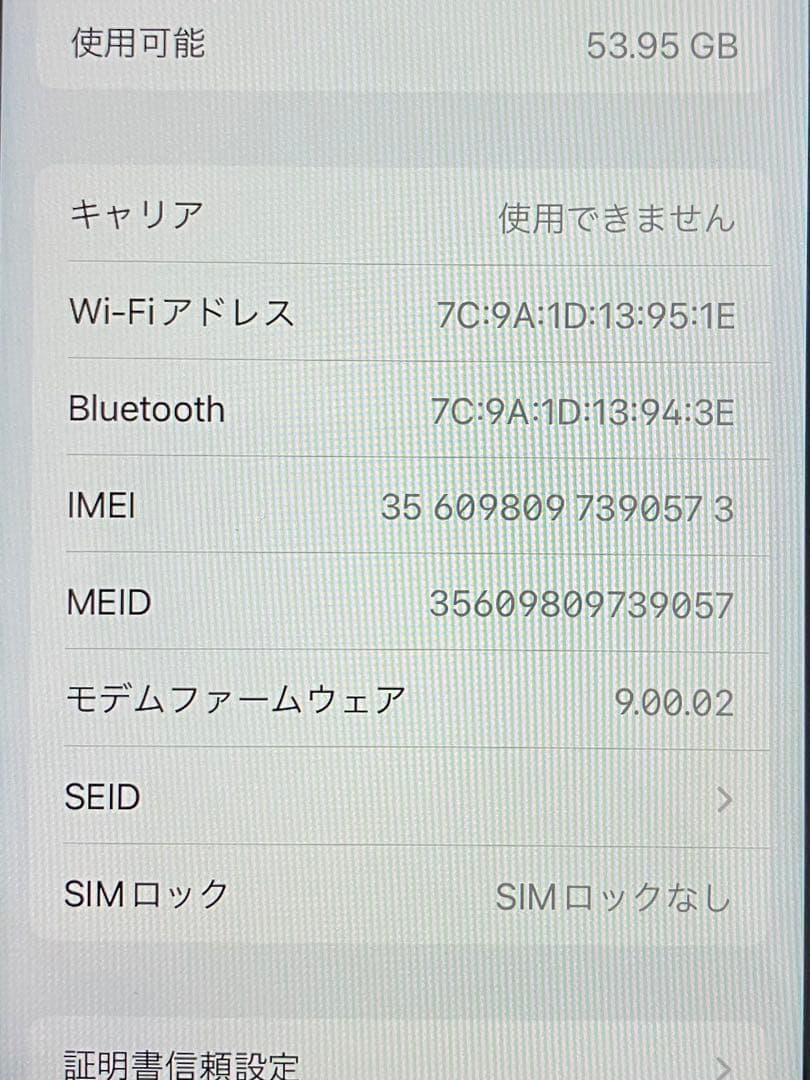Select the Bluetooth row label
Image resolution: width=810 pixels, height=1080 pixels.
tap(146, 409)
